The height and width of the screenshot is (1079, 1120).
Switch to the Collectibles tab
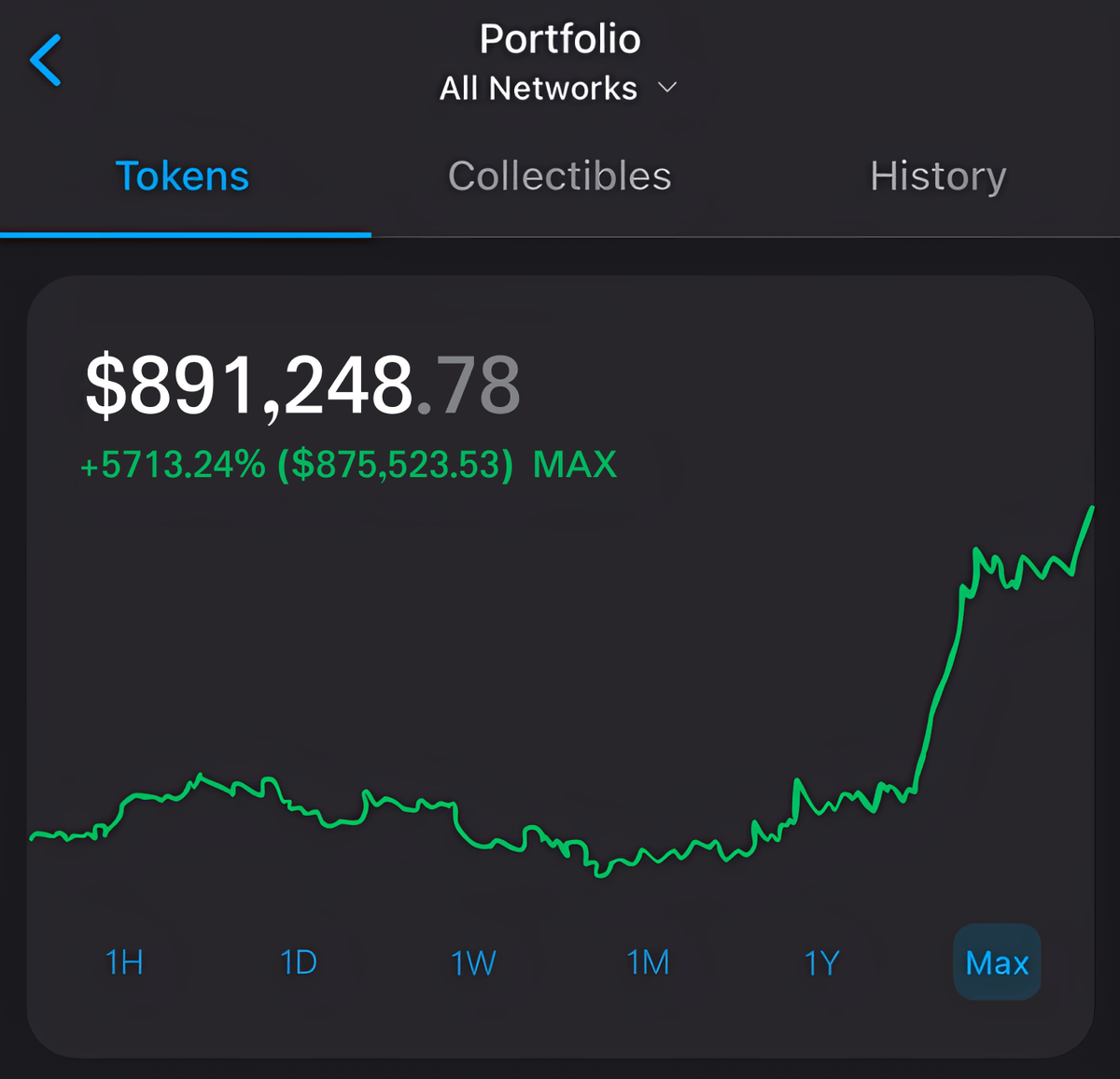559,176
